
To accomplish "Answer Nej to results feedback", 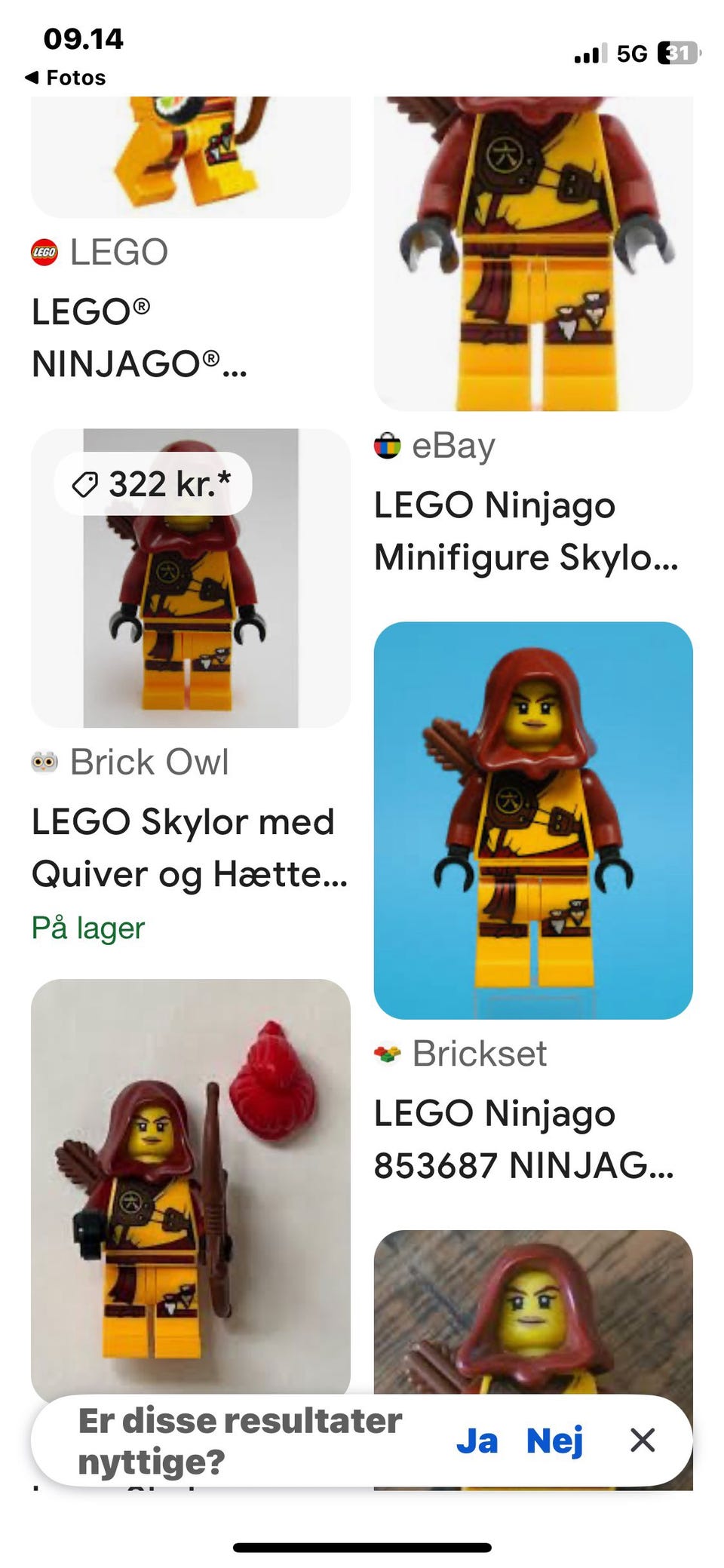I will pyautogui.click(x=554, y=1441).
